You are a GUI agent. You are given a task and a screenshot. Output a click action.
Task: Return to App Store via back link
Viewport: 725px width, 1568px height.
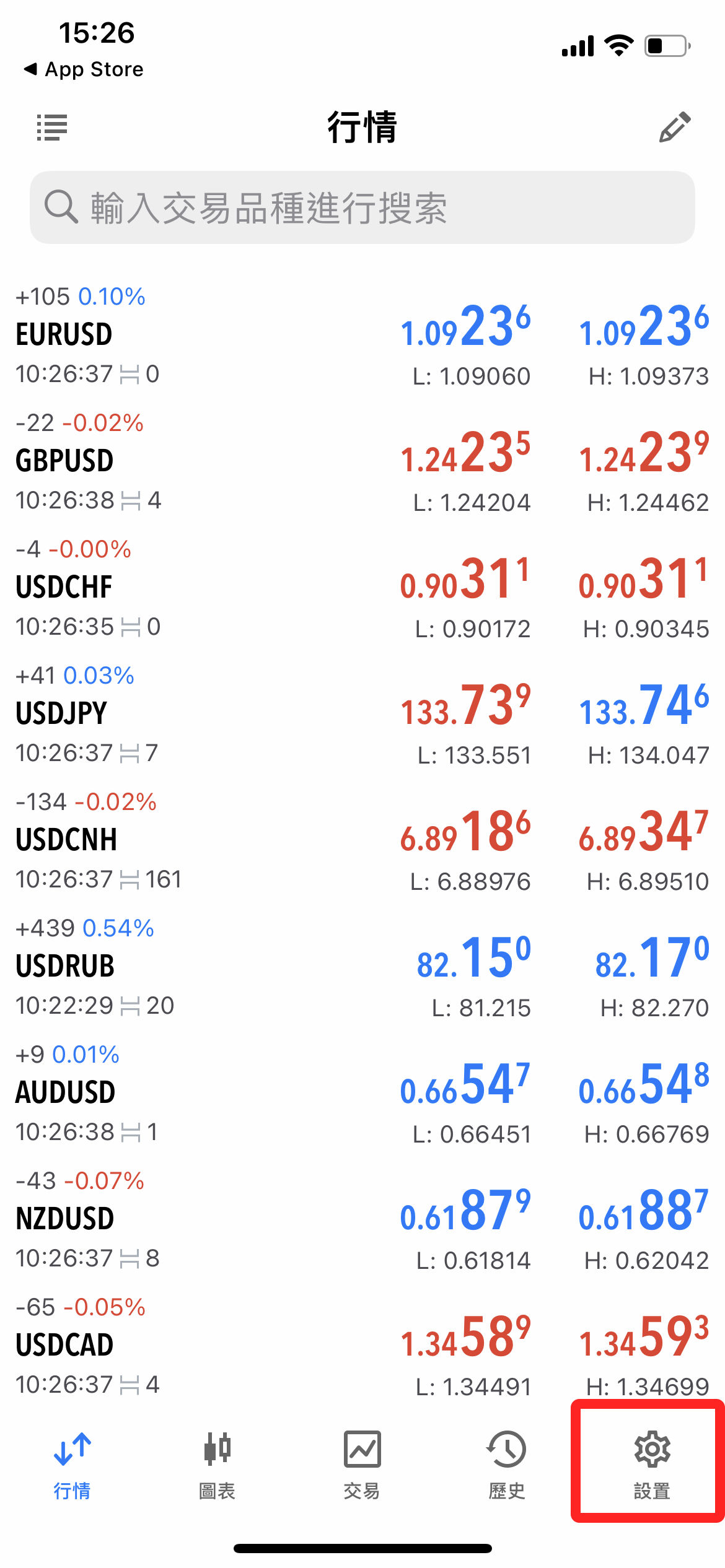(84, 69)
